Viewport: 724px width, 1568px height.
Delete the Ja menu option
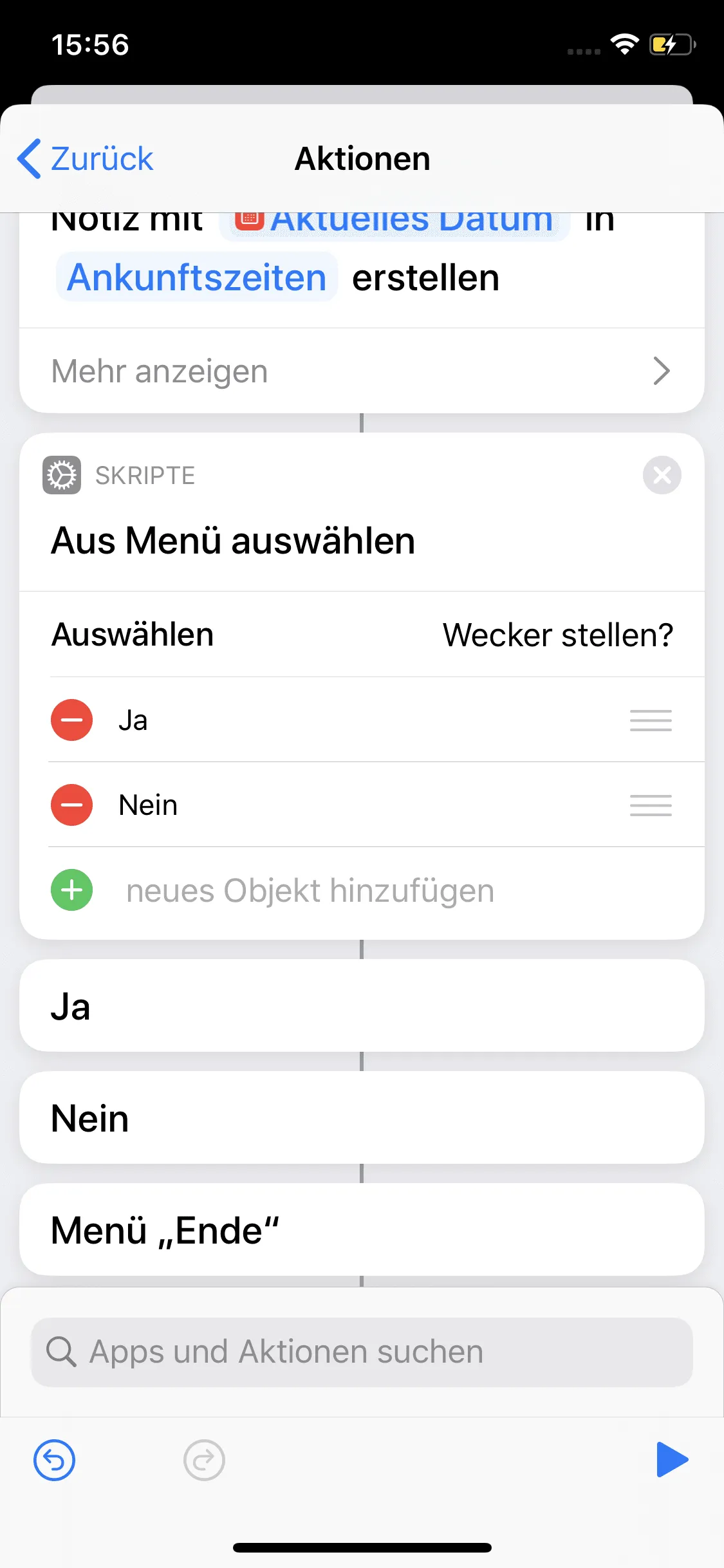click(x=71, y=720)
